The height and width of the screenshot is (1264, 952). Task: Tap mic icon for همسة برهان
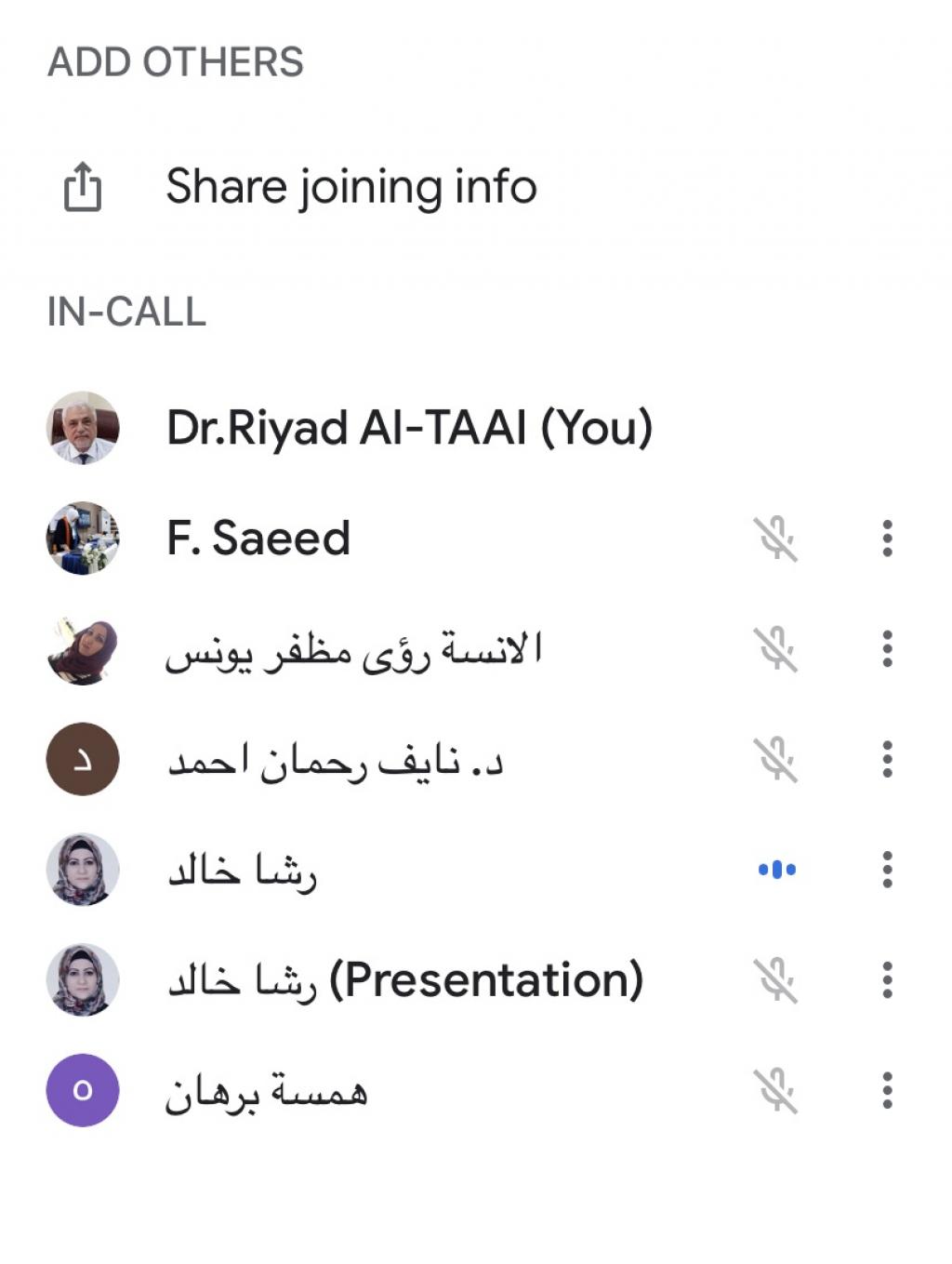775,1091
